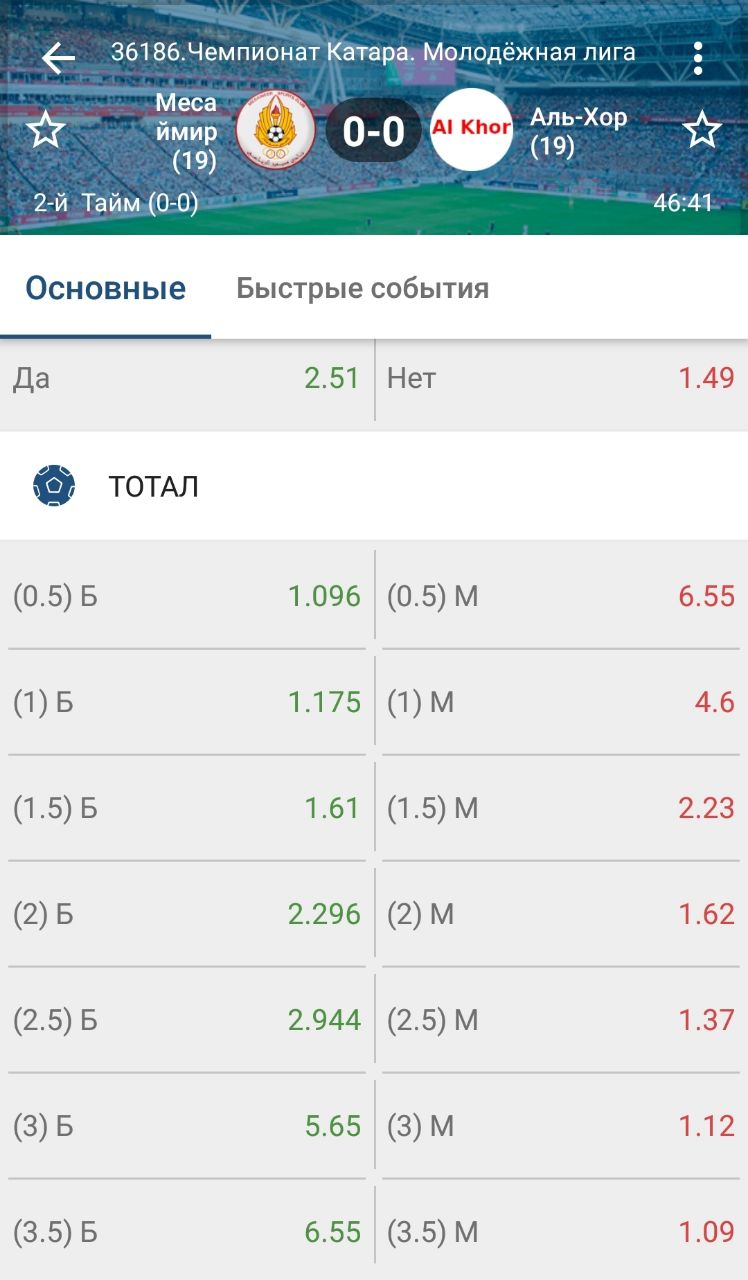Add total (2.5) М at 1.37
Screen dimensions: 748x1280
pos(562,1020)
